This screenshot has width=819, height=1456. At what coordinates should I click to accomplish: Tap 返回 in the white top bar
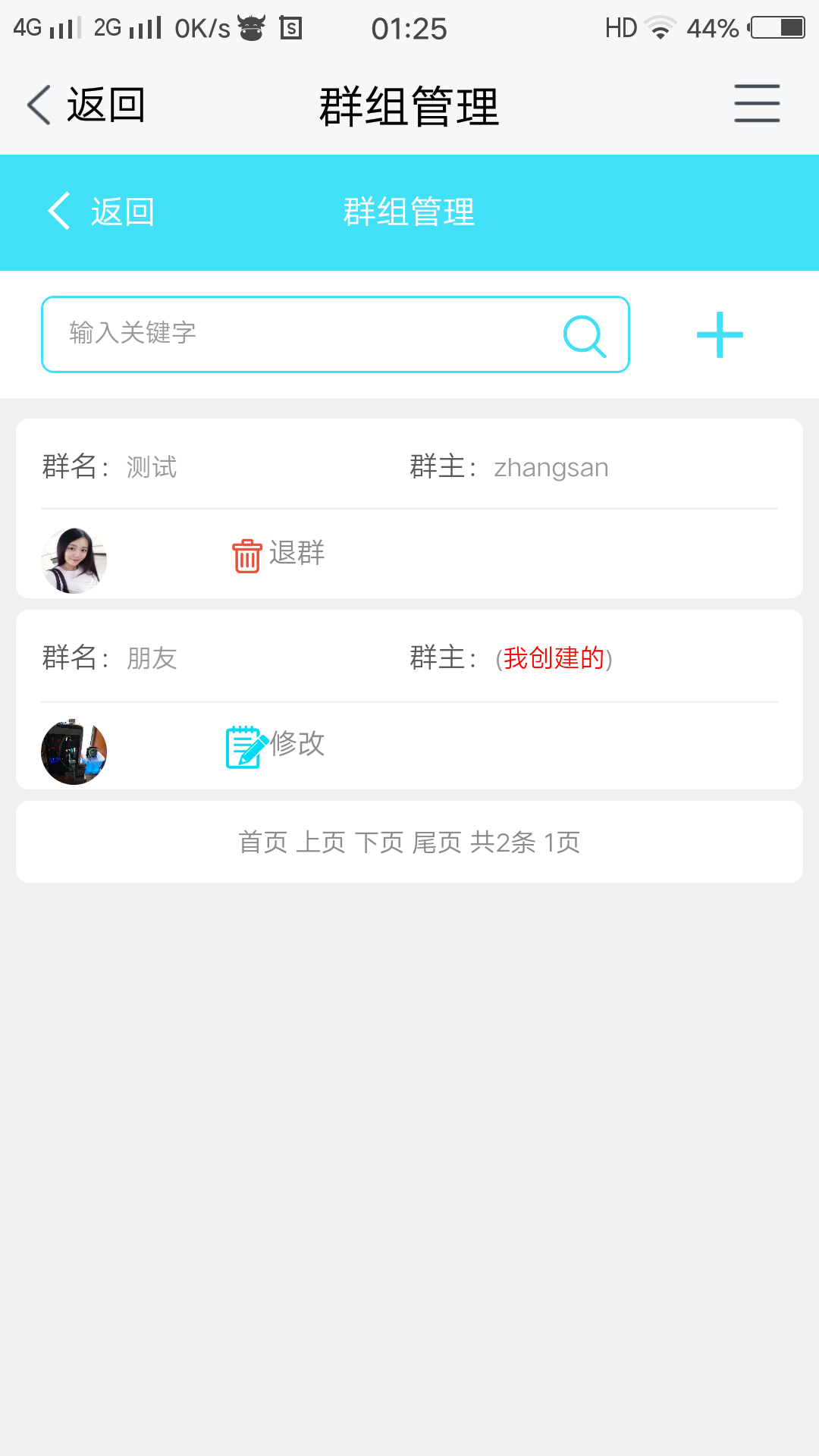86,105
